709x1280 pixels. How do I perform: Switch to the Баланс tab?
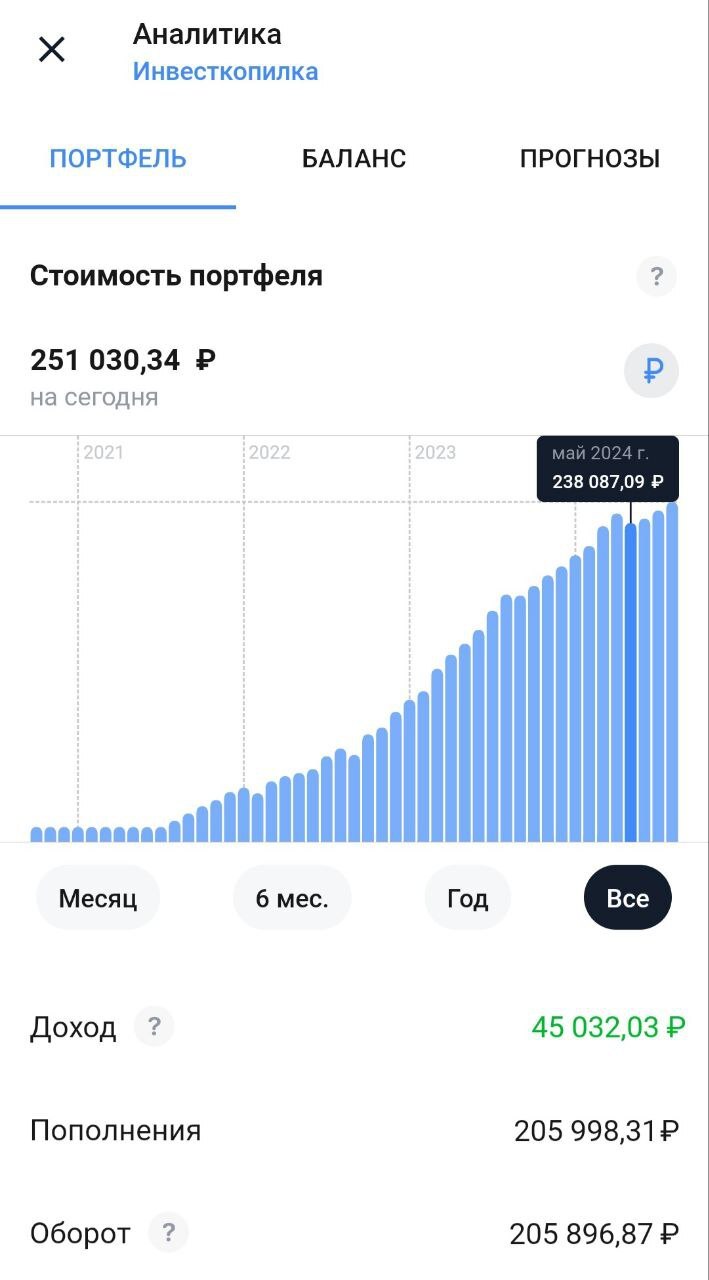[x=354, y=158]
